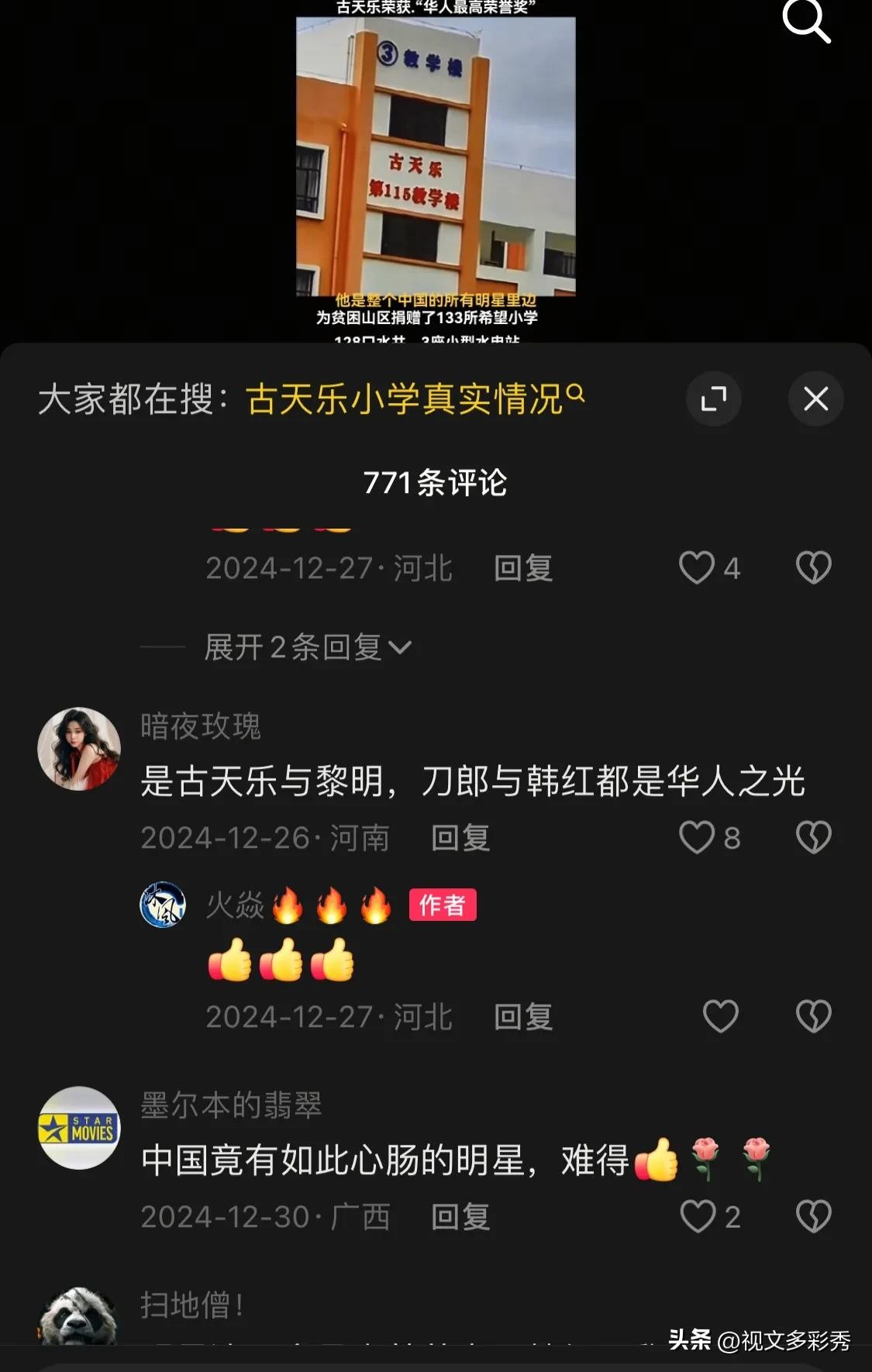Reply to 暗夜玫瑰's comment
This screenshot has width=872, height=1372.
tap(460, 838)
